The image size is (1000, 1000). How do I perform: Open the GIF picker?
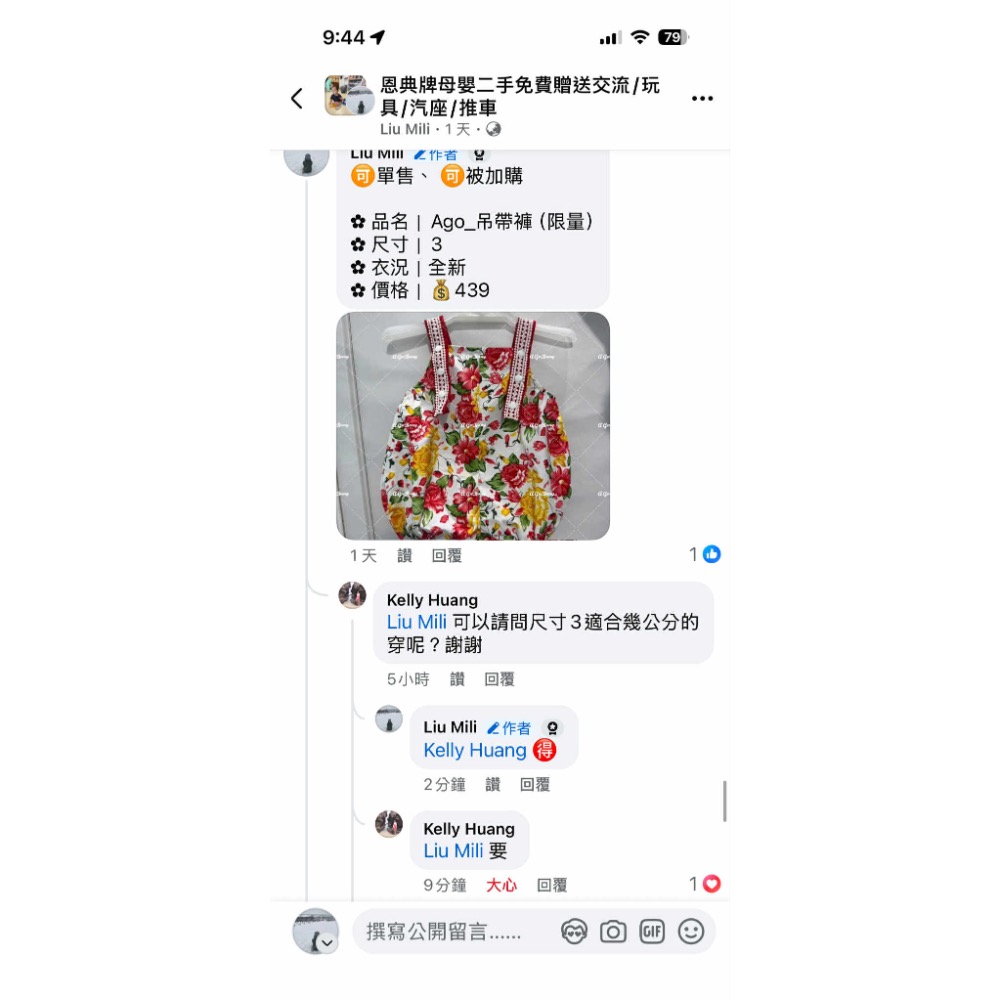pos(652,932)
